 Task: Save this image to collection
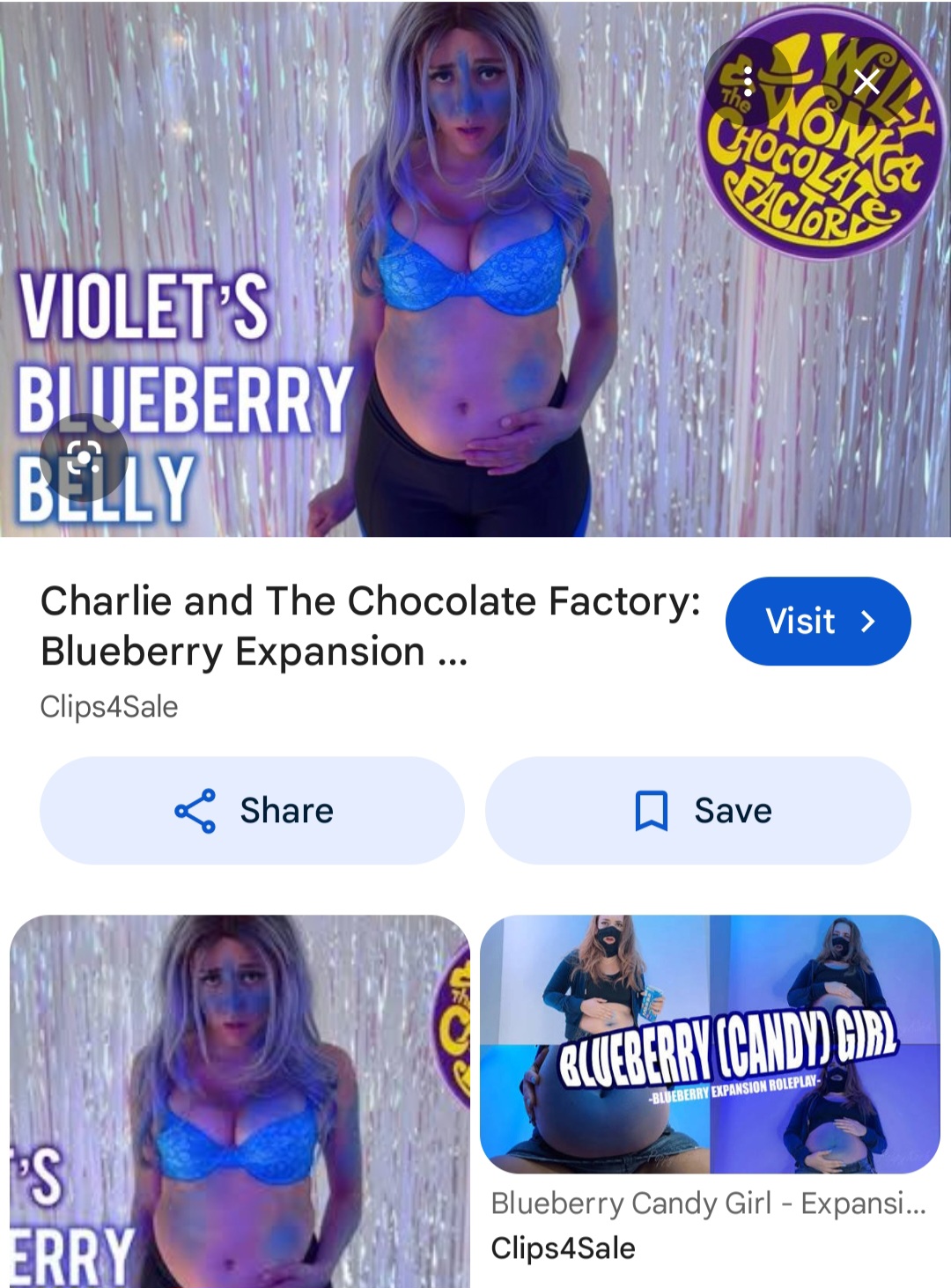[x=697, y=810]
